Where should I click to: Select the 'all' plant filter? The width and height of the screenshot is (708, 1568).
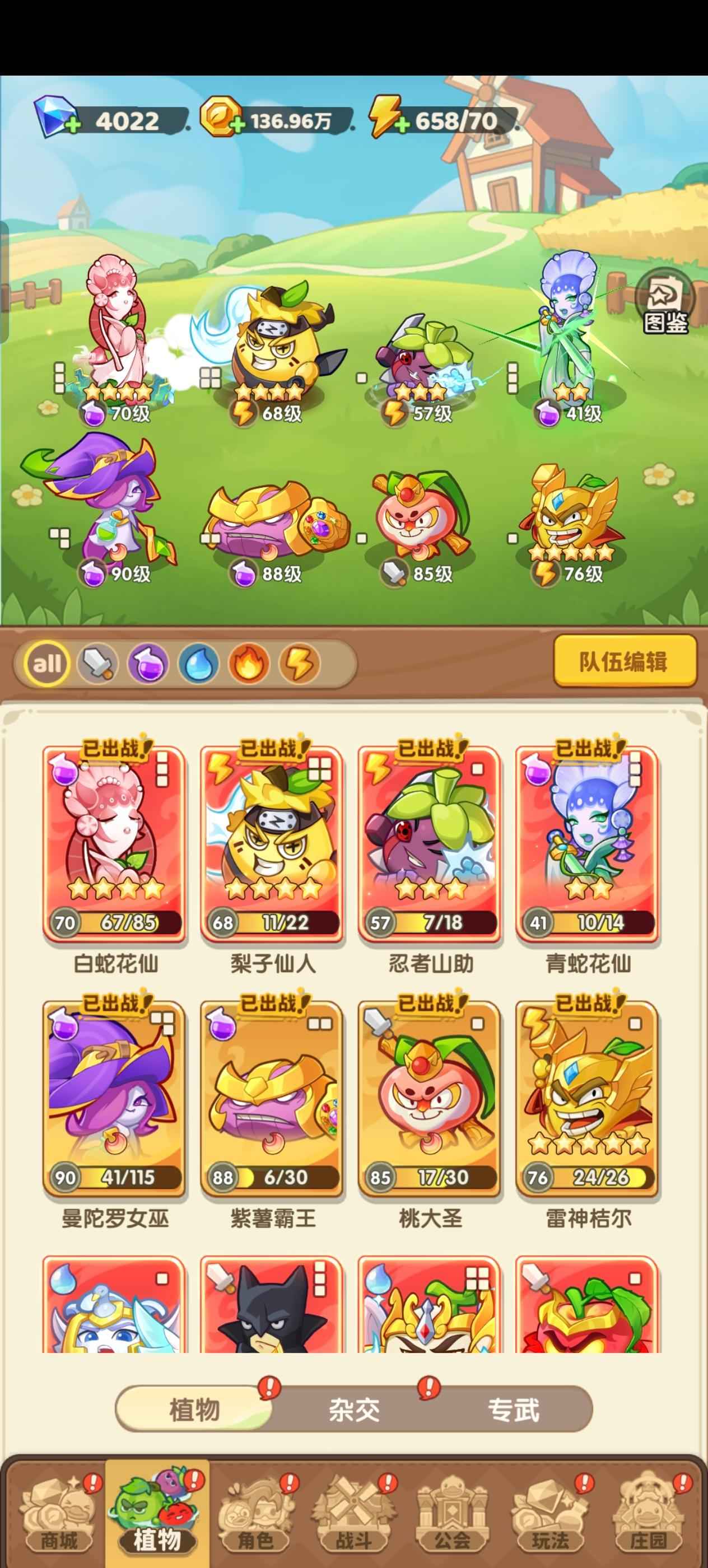(46, 664)
